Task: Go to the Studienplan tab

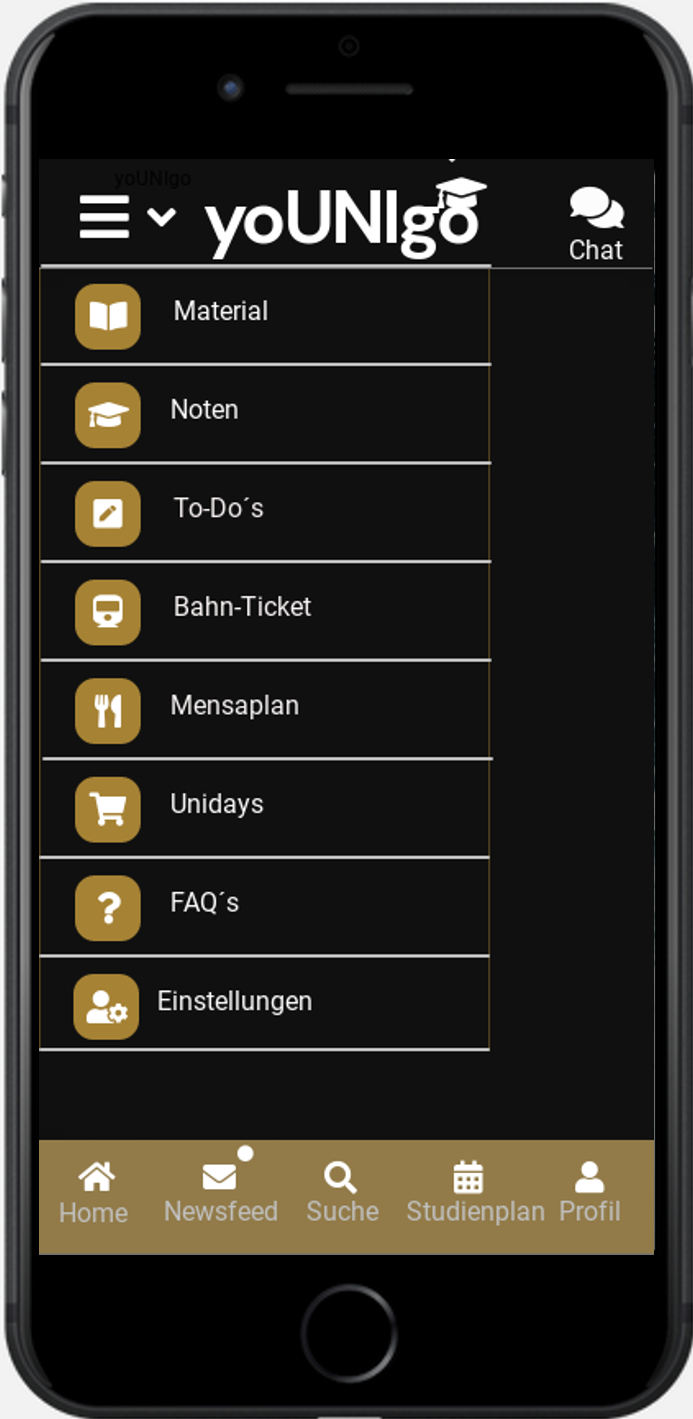Action: click(475, 1194)
